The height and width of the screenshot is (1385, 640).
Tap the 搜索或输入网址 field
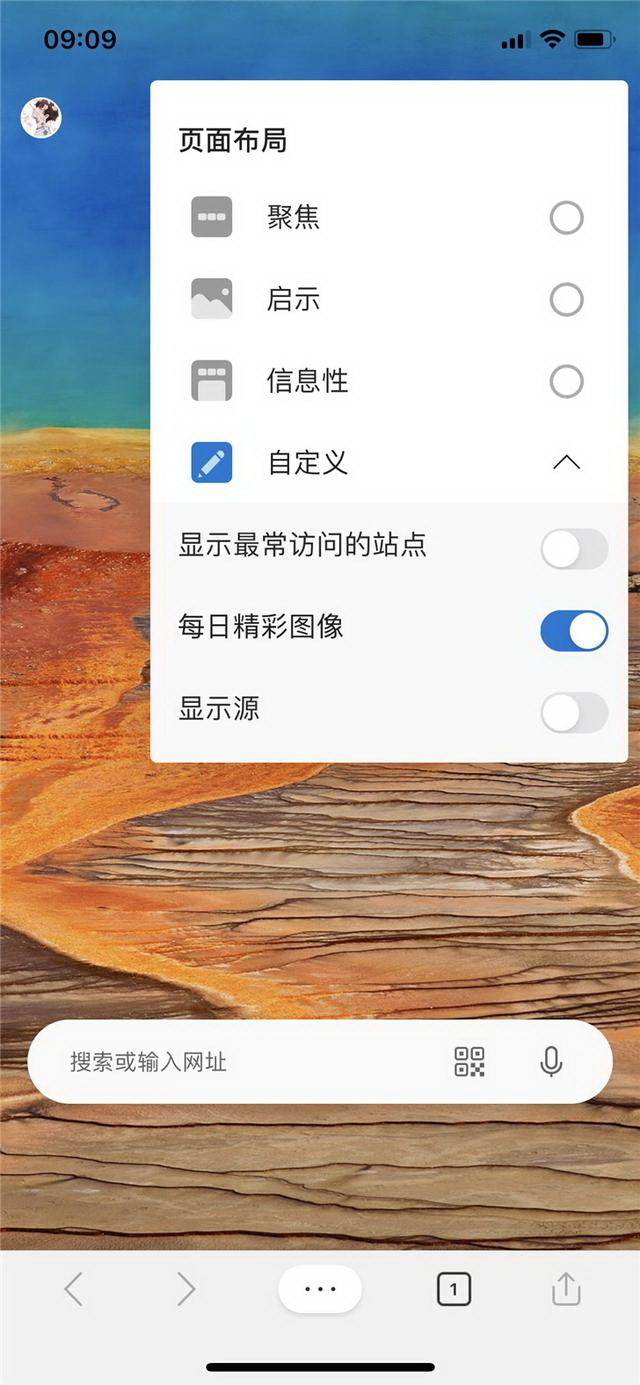click(240, 1062)
